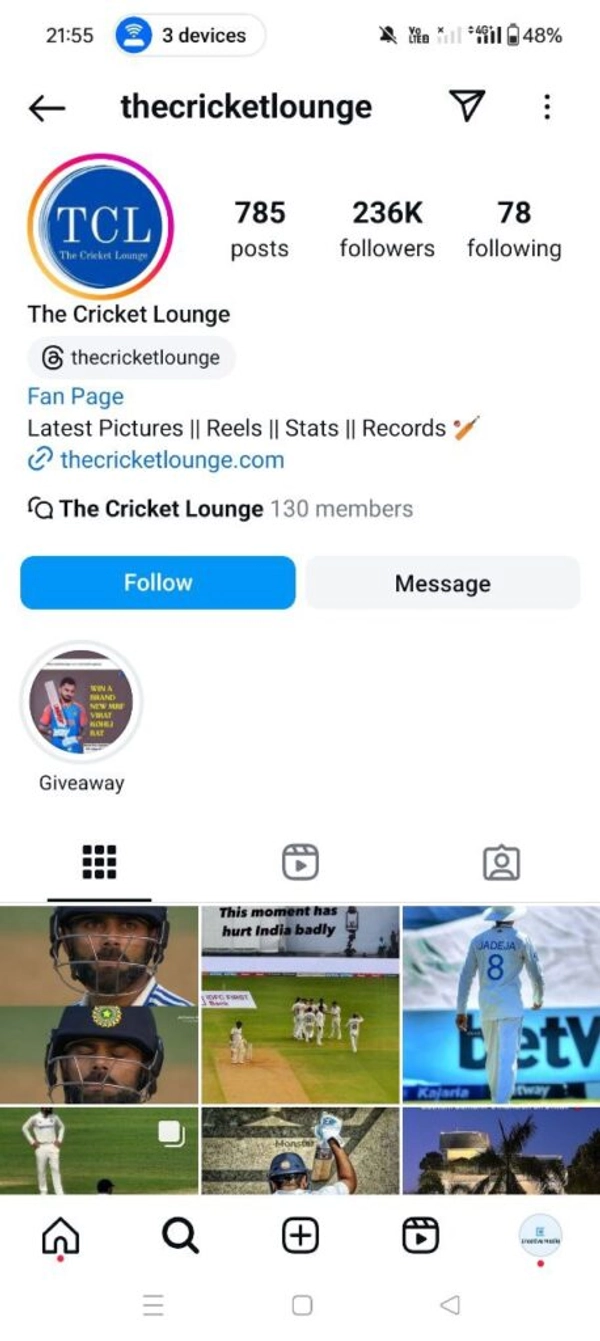Create a new post with the plus icon
The width and height of the screenshot is (600, 1341).
tap(300, 1237)
